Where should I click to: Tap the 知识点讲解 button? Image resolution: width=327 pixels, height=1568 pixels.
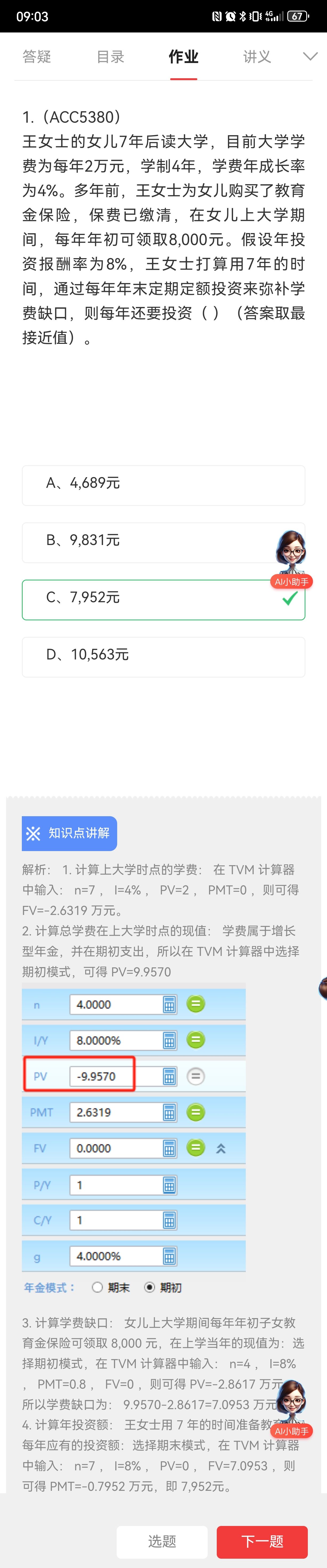click(x=70, y=833)
